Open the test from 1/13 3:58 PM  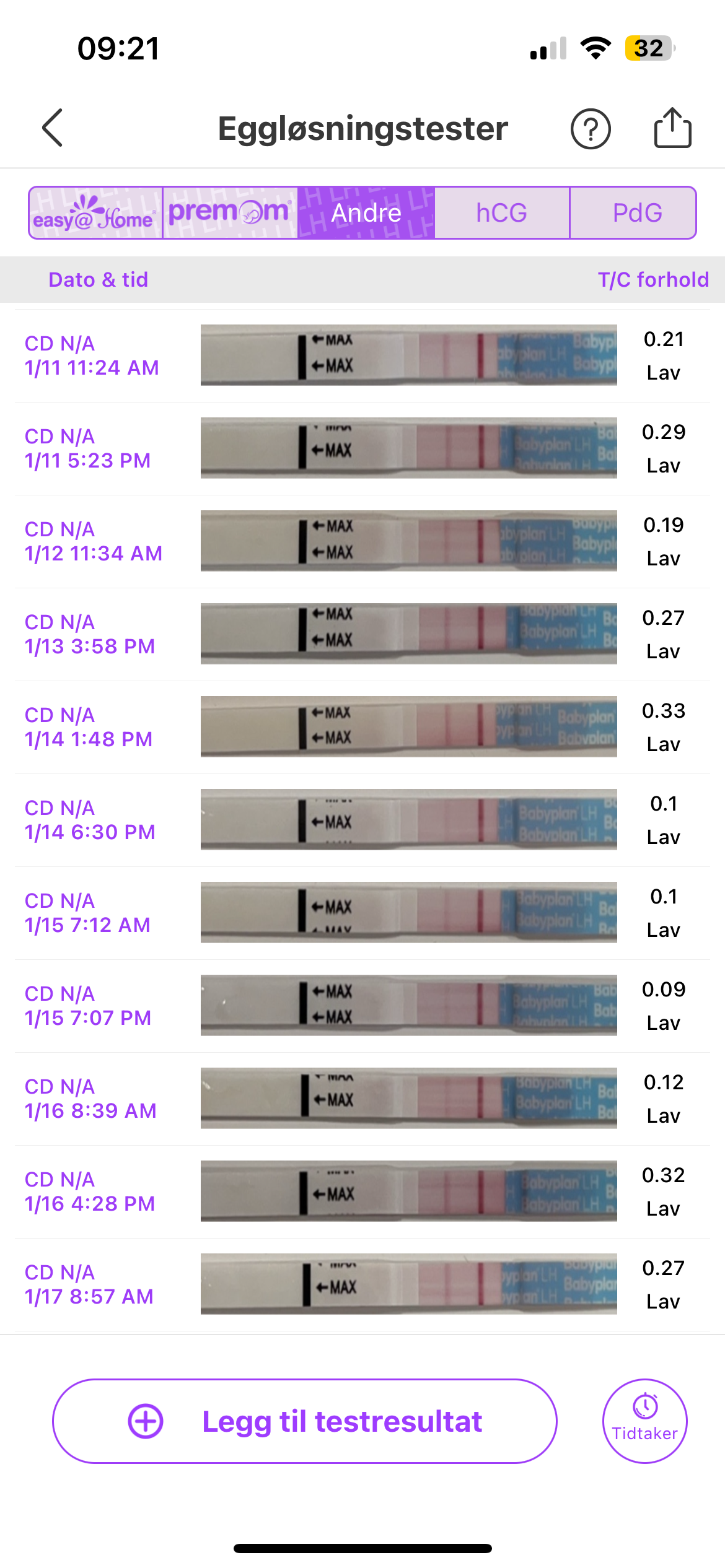point(362,634)
